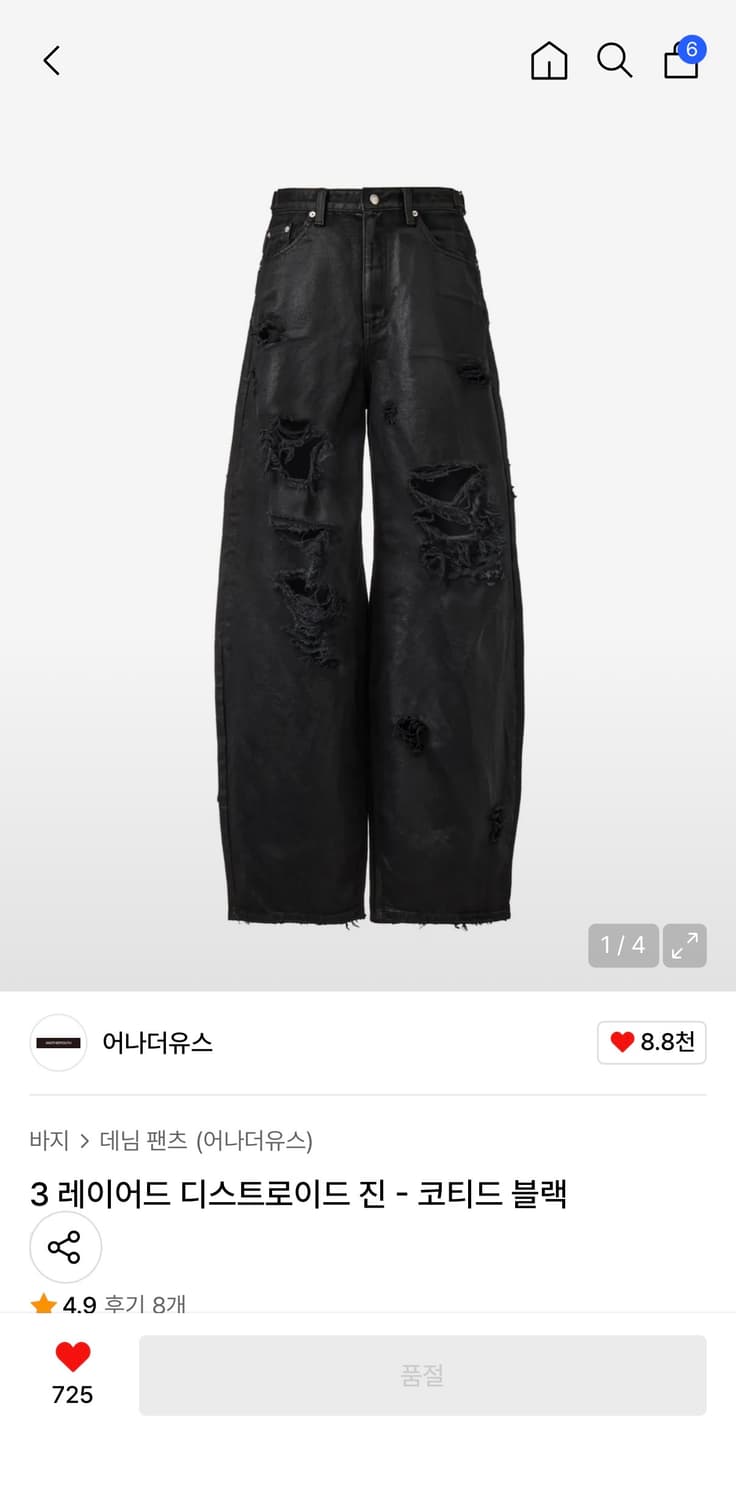Open the home screen via home icon

coord(548,61)
